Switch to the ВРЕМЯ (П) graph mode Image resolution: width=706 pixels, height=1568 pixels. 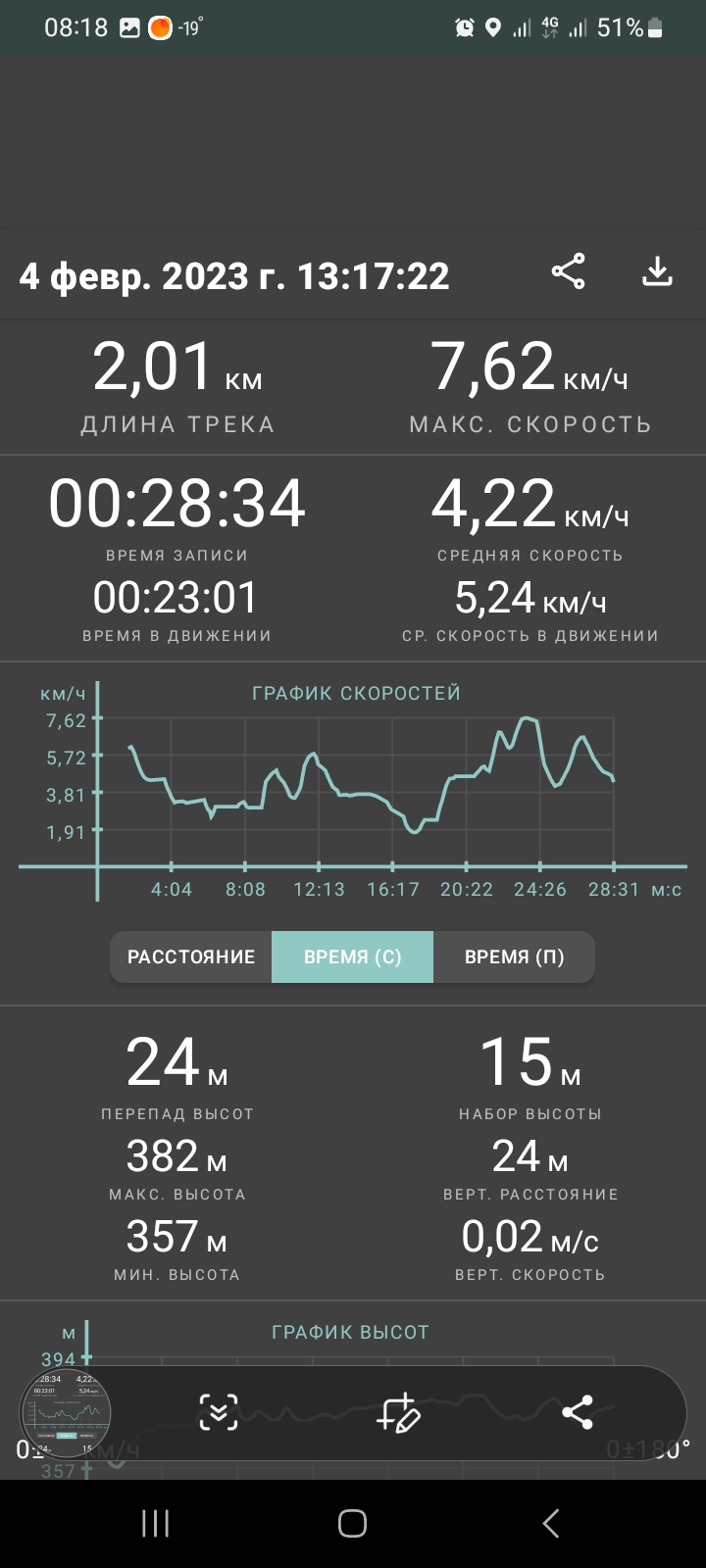pyautogui.click(x=514, y=956)
